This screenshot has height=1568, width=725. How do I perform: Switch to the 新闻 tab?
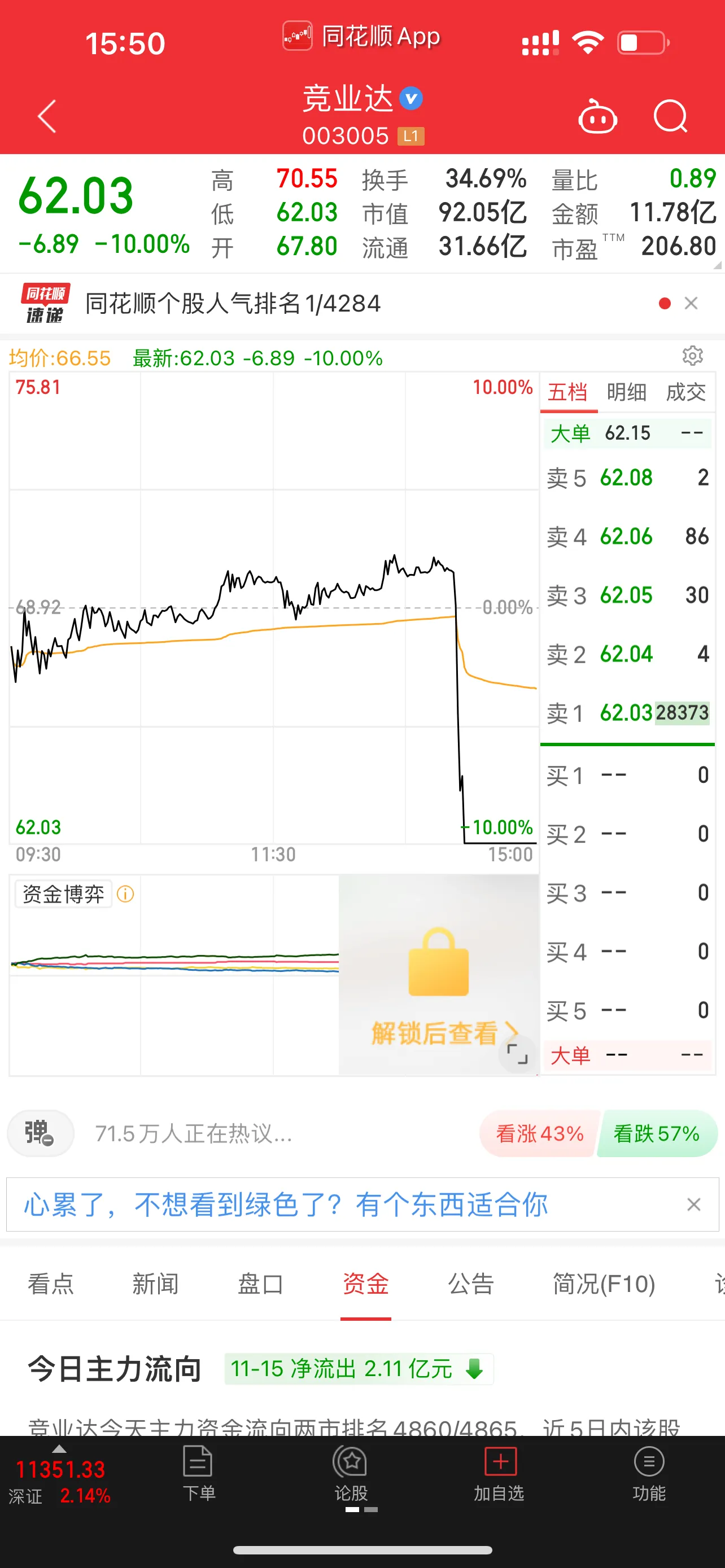155,1284
